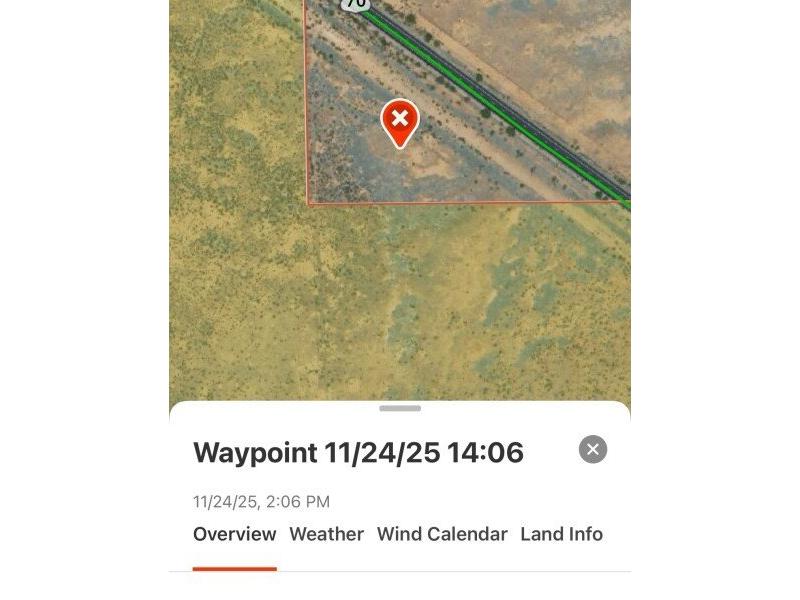Tap the red X waypoint marker
This screenshot has height=600, width=800.
pos(400,122)
